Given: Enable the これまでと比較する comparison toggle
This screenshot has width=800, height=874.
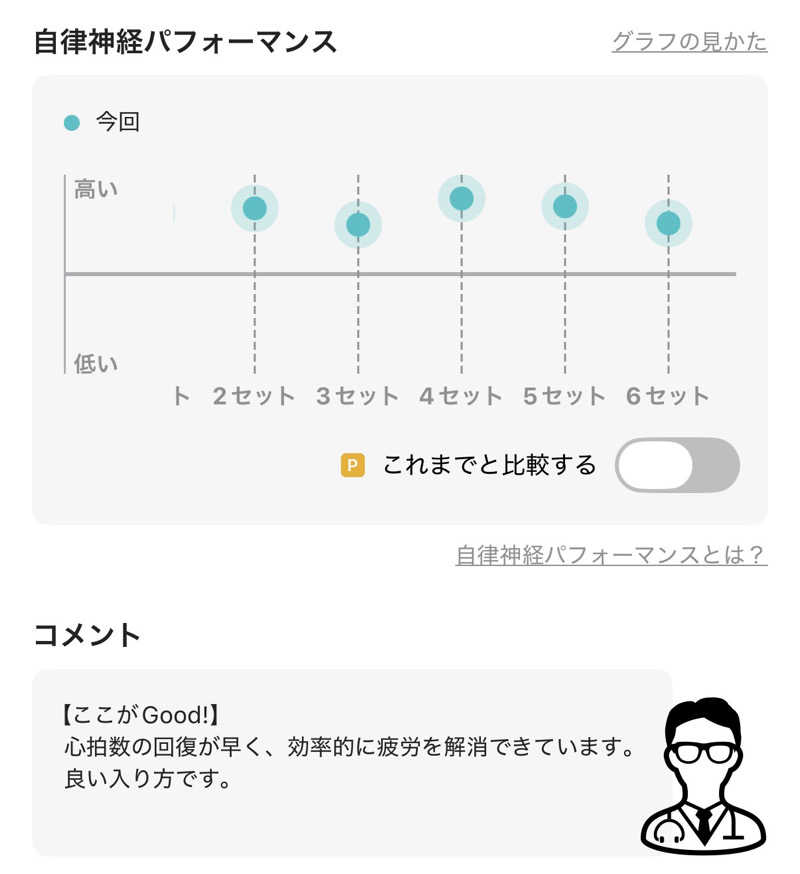Looking at the screenshot, I should click(677, 465).
